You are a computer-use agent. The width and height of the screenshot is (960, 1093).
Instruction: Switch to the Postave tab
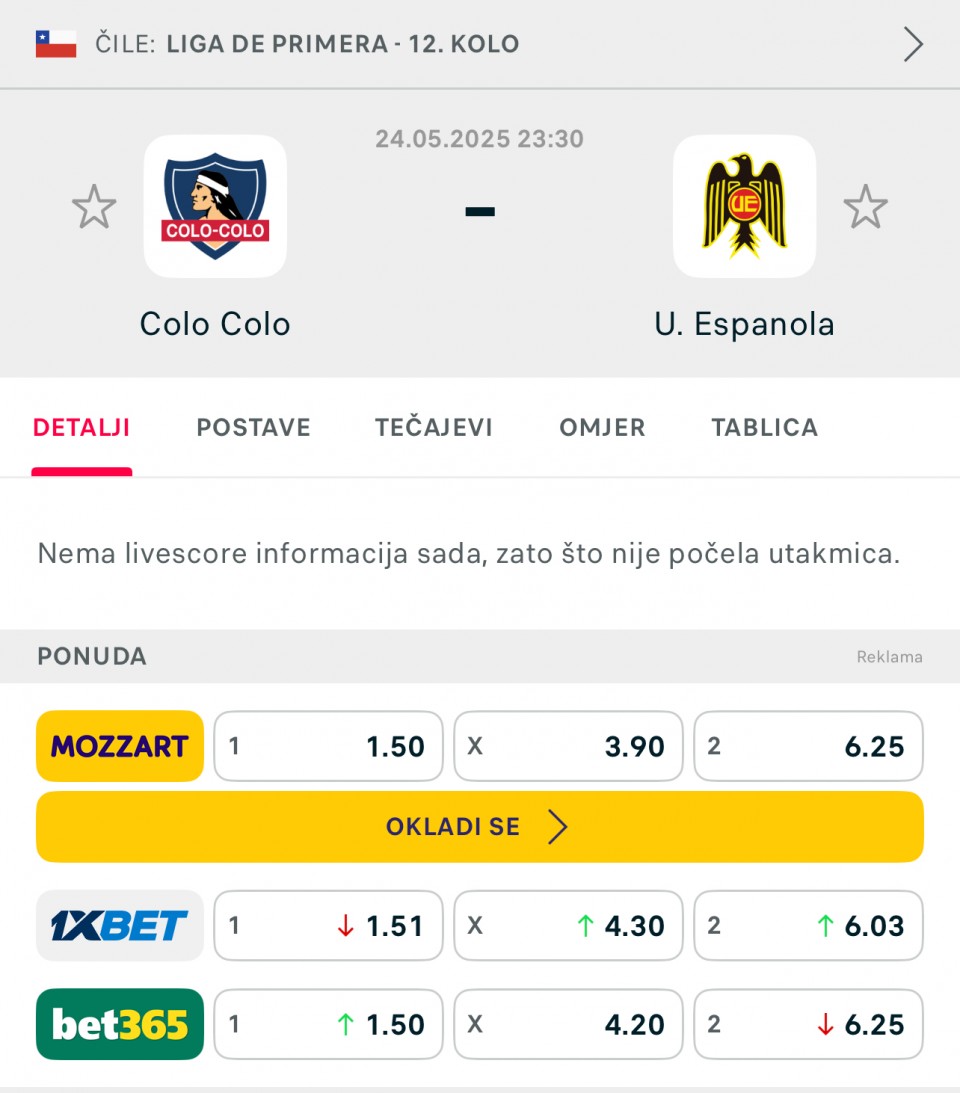coord(253,428)
